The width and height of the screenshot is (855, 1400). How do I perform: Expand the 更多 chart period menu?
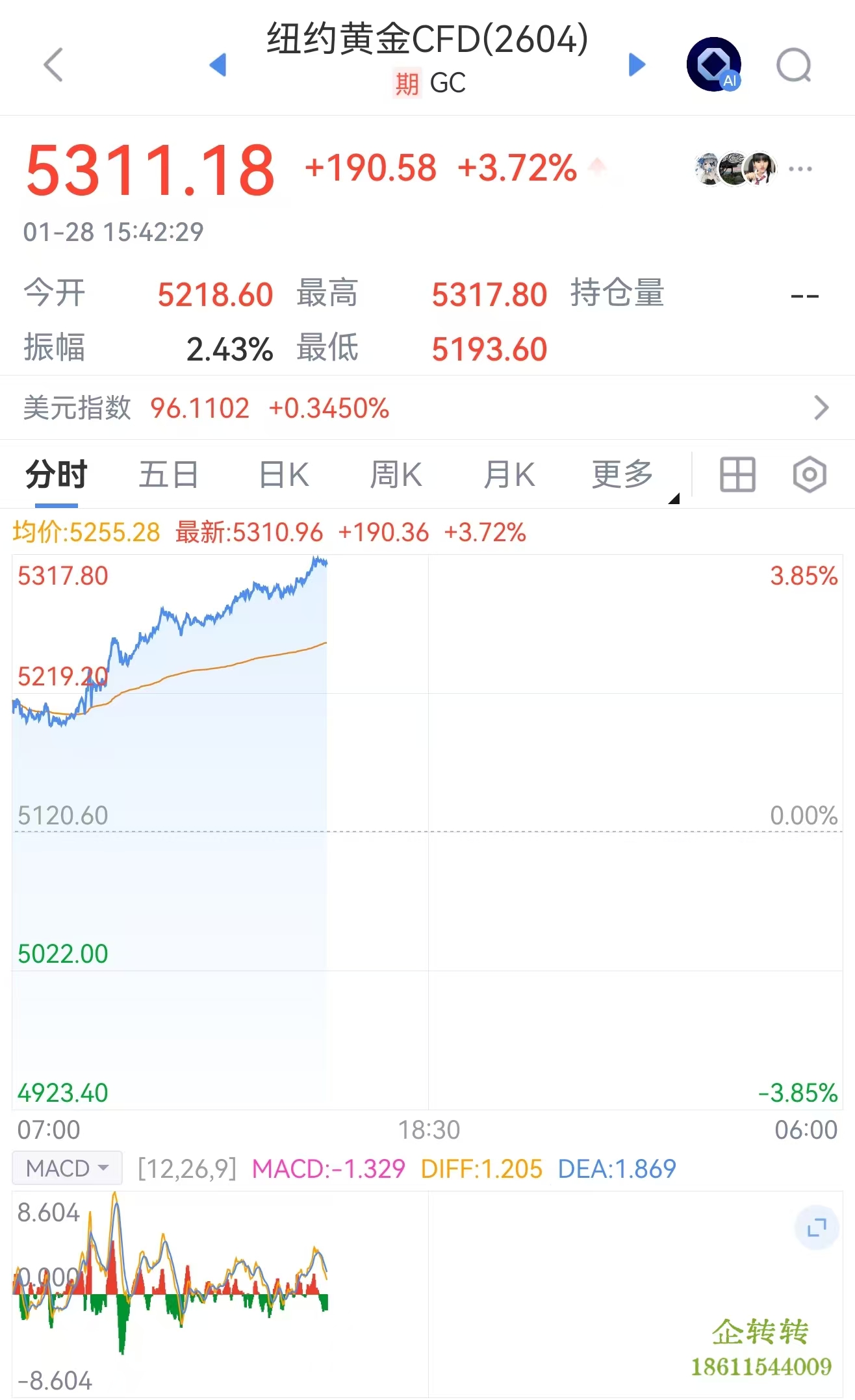(x=622, y=474)
